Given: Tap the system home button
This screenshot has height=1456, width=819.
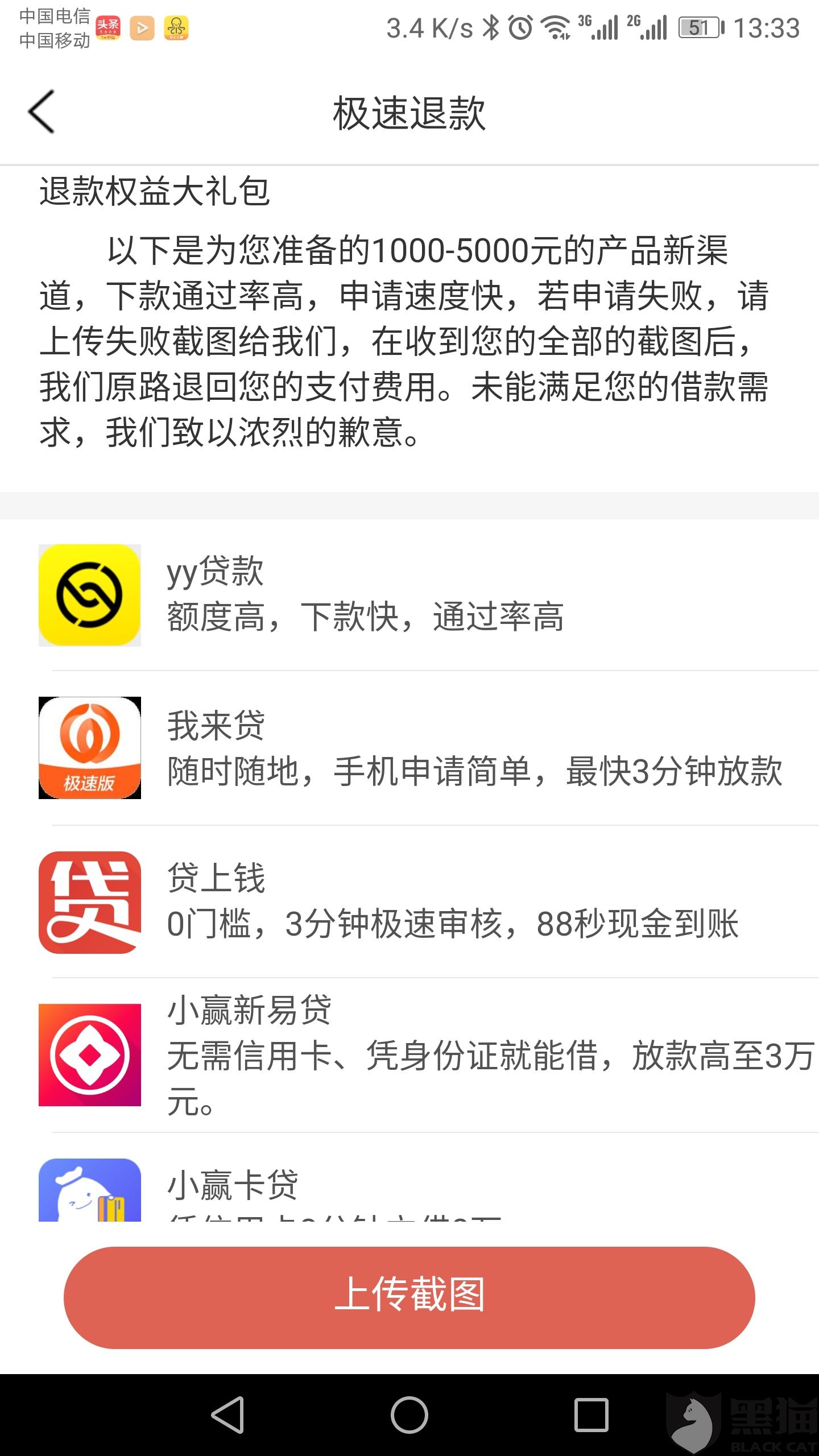Looking at the screenshot, I should pos(409,1415).
